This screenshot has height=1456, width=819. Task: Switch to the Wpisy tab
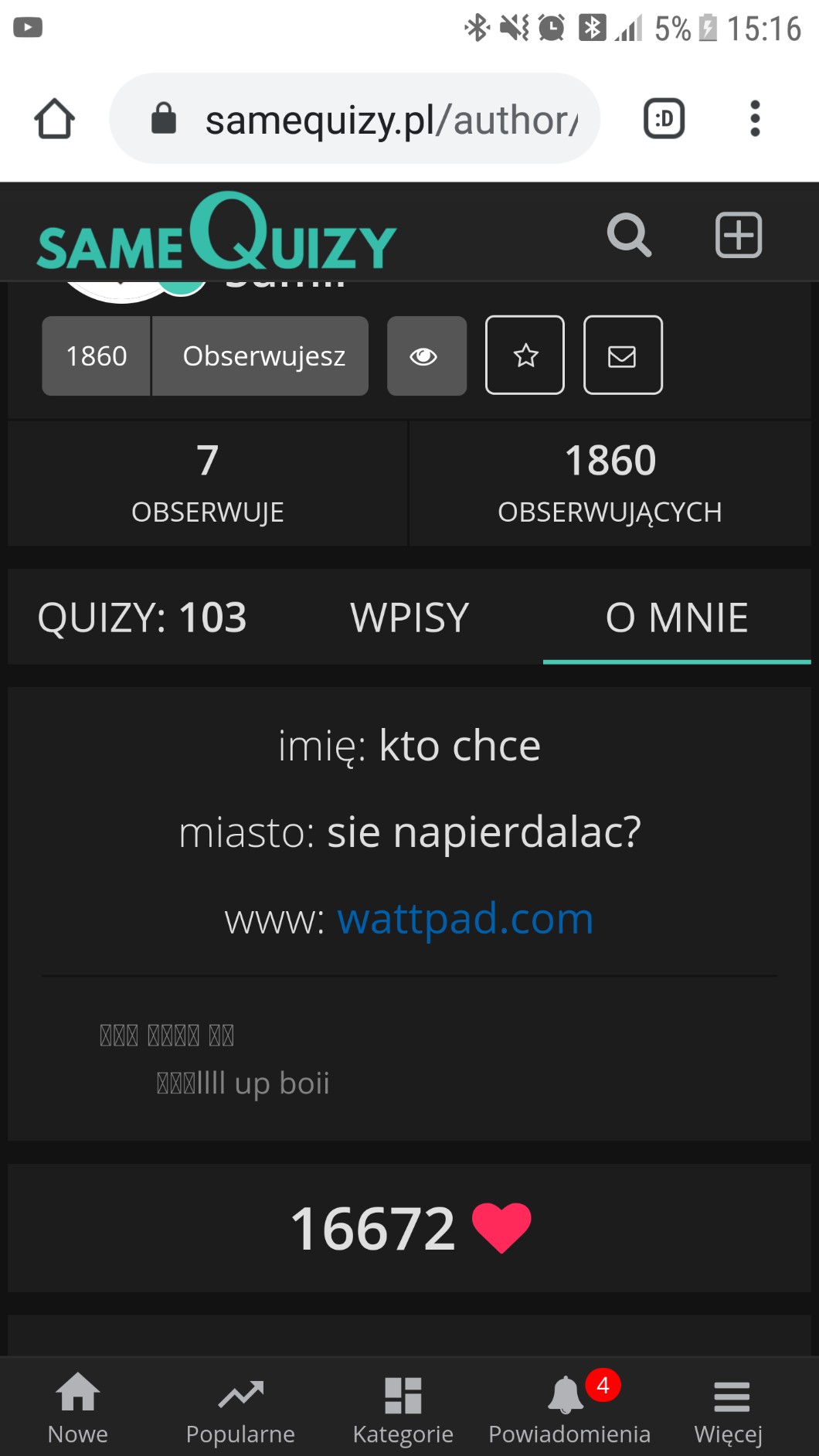[x=409, y=617]
